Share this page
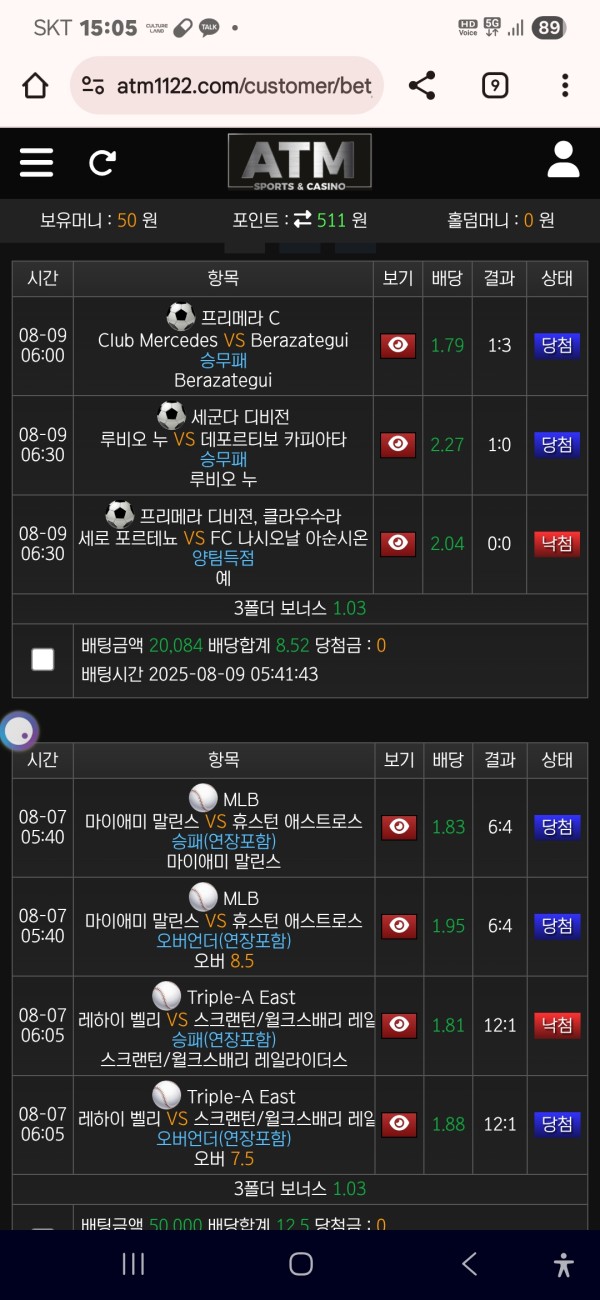Screen dimensions: 600x1300 coord(422,86)
